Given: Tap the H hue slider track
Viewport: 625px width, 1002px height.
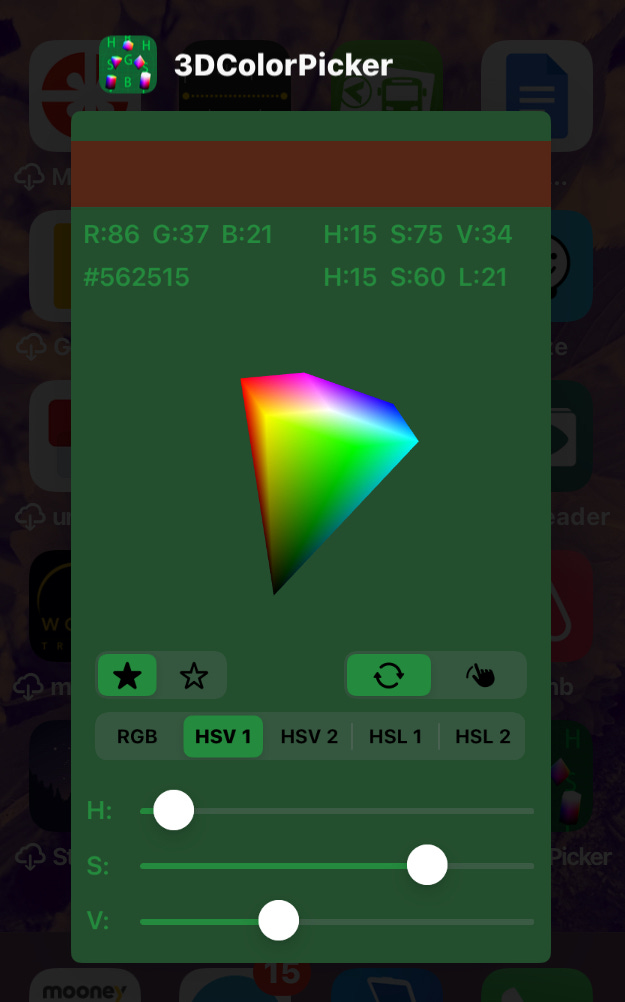Looking at the screenshot, I should [x=337, y=810].
